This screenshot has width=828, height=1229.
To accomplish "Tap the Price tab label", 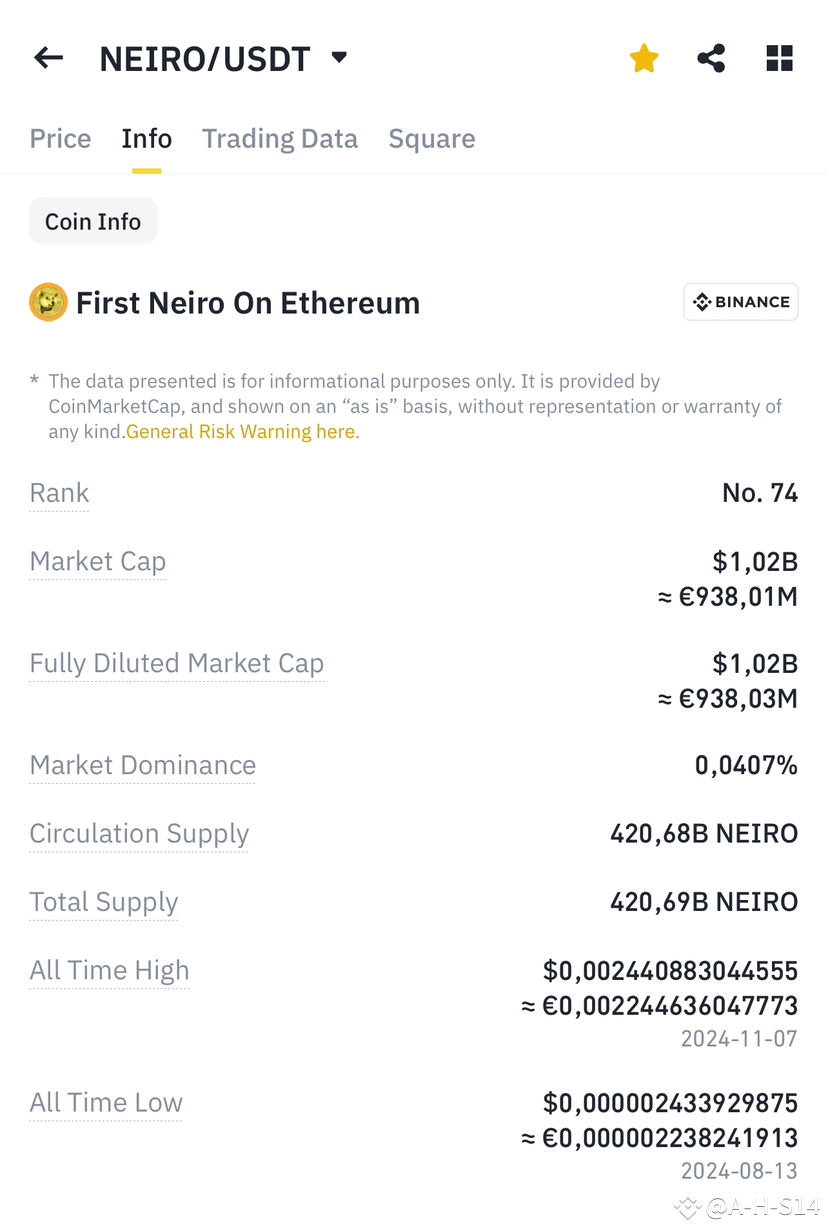I will pyautogui.click(x=60, y=138).
